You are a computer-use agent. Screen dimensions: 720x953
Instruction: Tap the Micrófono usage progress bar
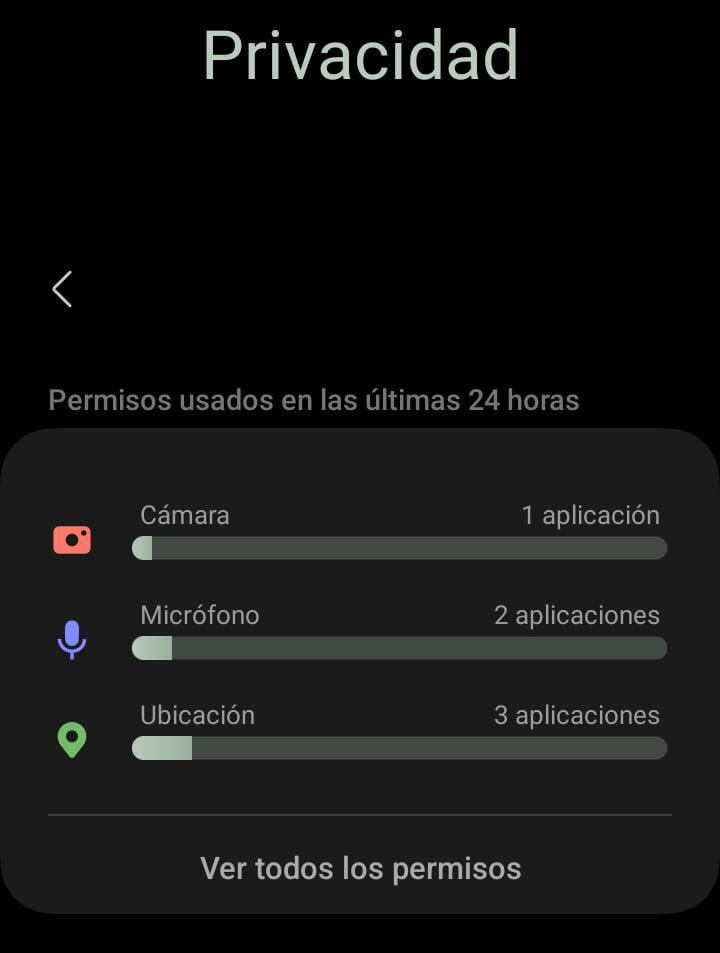[x=399, y=648]
